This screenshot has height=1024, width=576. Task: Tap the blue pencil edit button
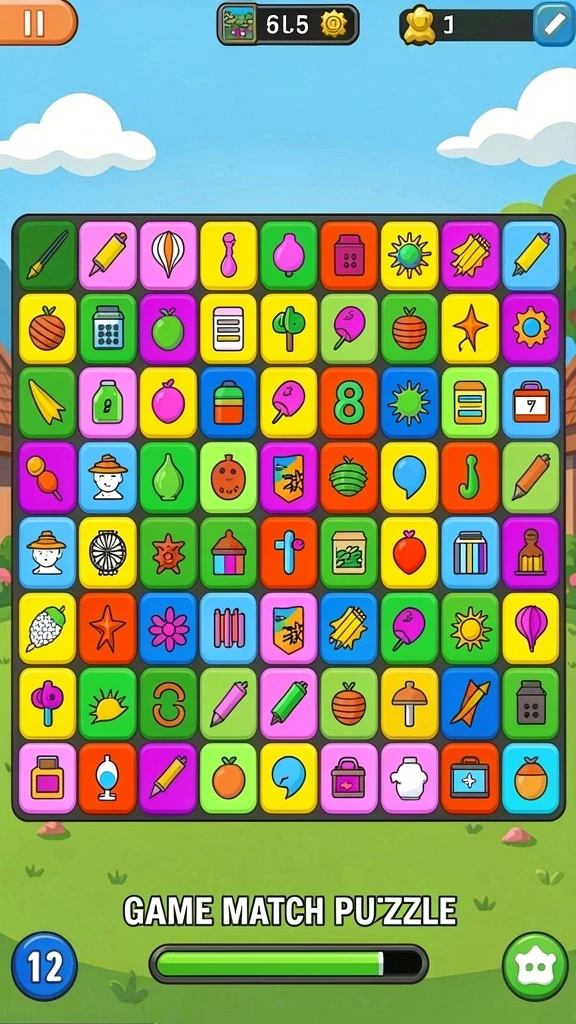click(554, 24)
